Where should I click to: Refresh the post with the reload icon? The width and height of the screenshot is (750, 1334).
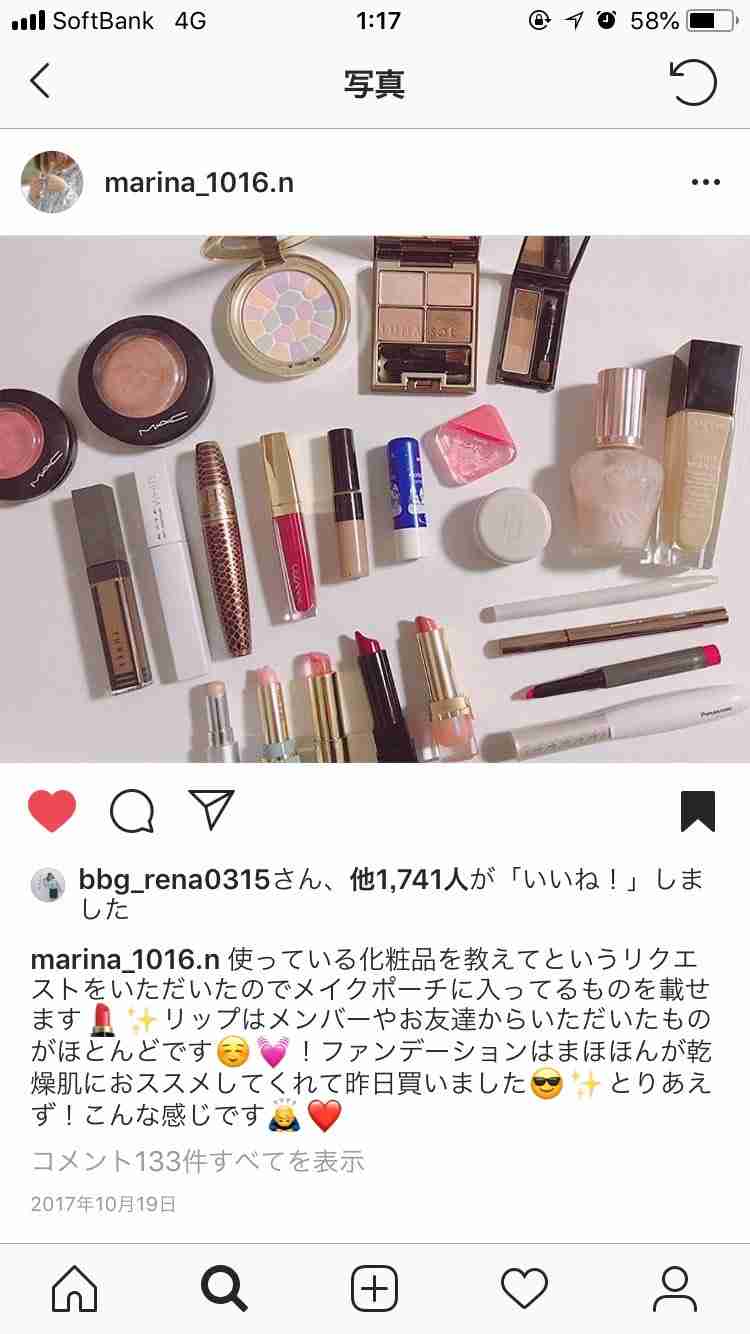(694, 82)
